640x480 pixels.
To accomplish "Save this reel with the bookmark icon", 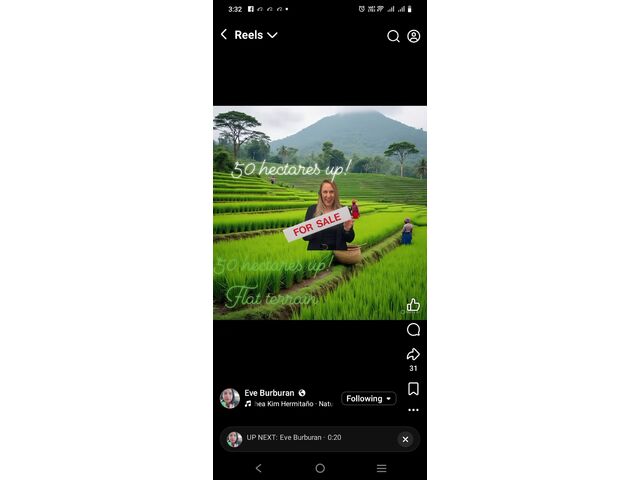I will coord(413,389).
